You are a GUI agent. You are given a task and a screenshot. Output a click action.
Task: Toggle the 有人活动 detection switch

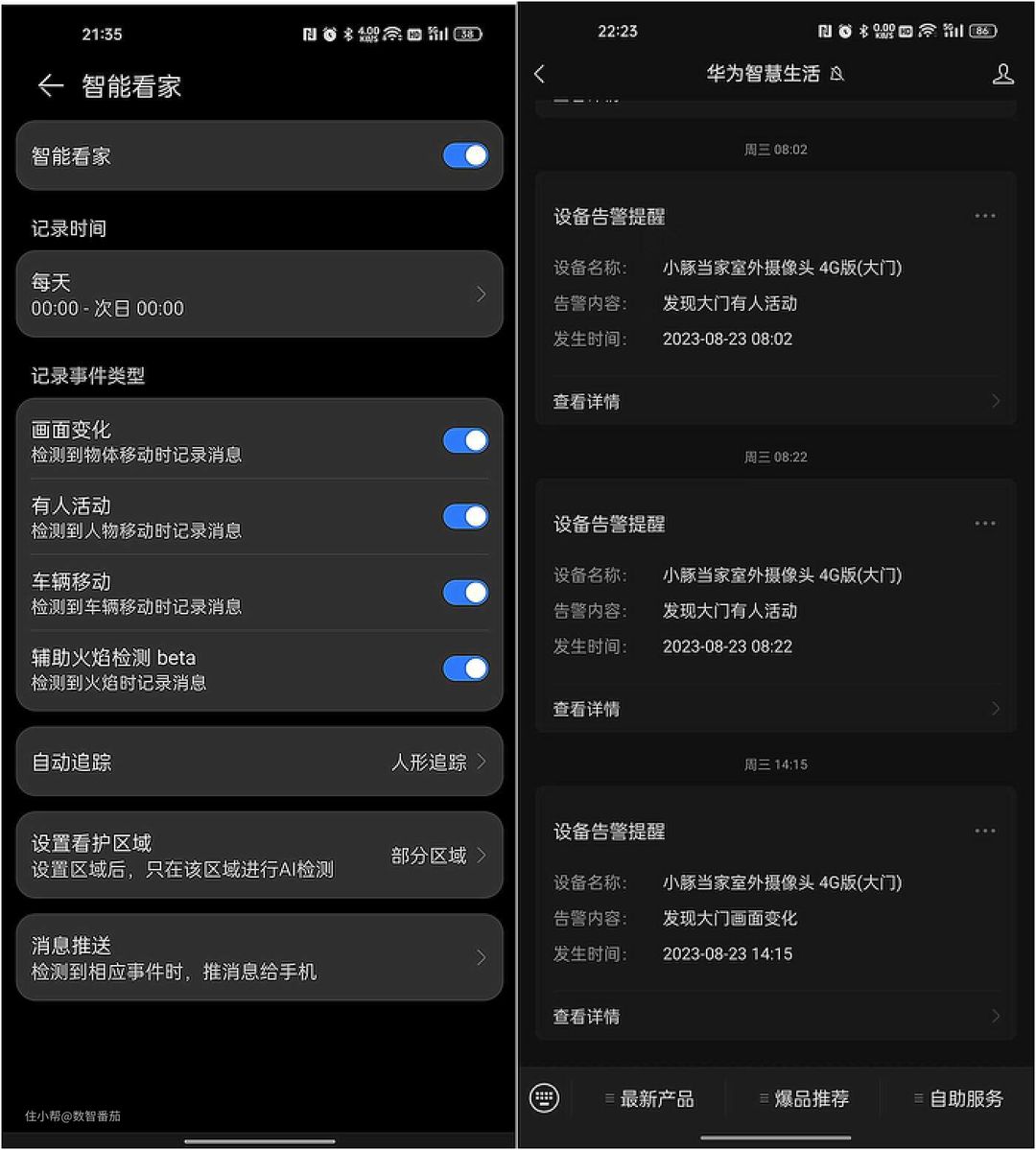[465, 516]
